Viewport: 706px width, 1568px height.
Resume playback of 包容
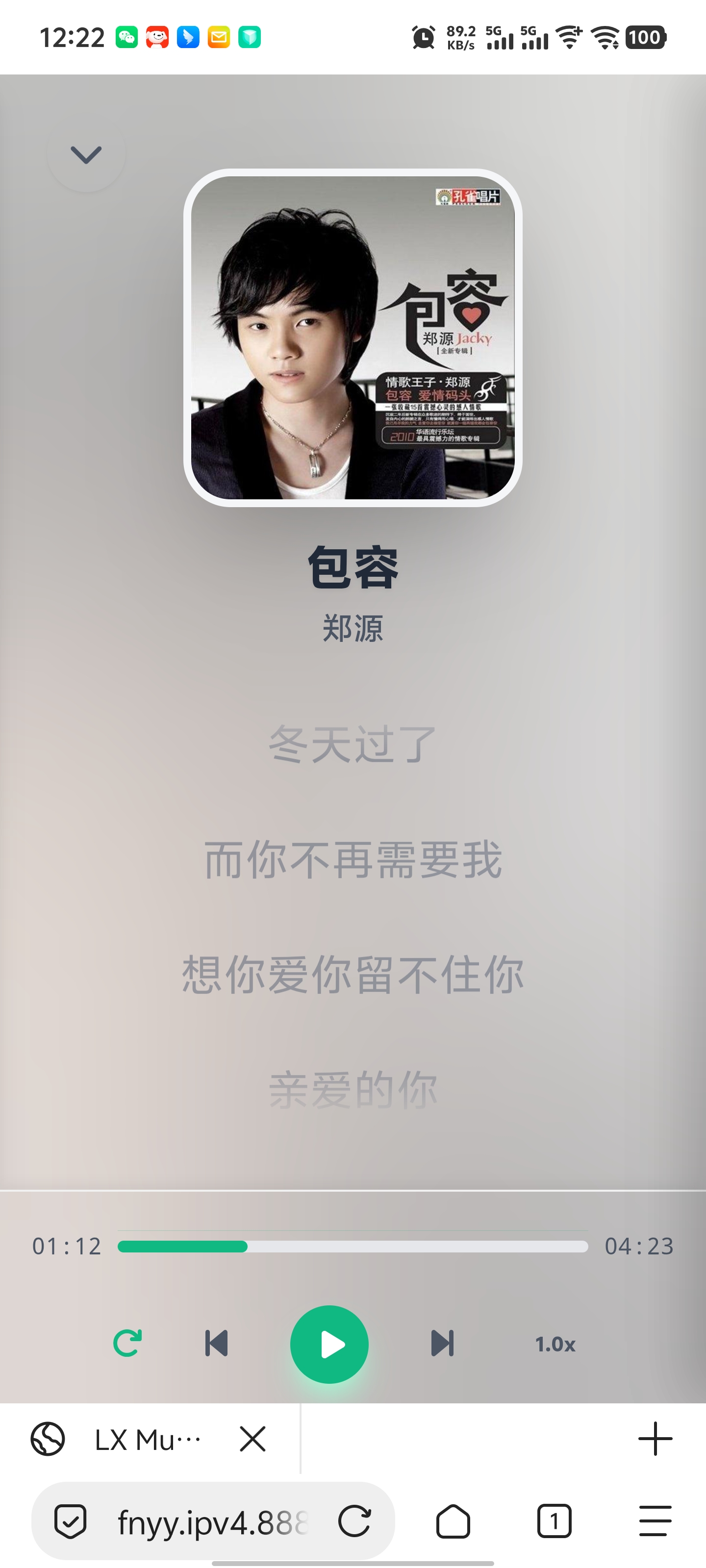click(x=329, y=1344)
